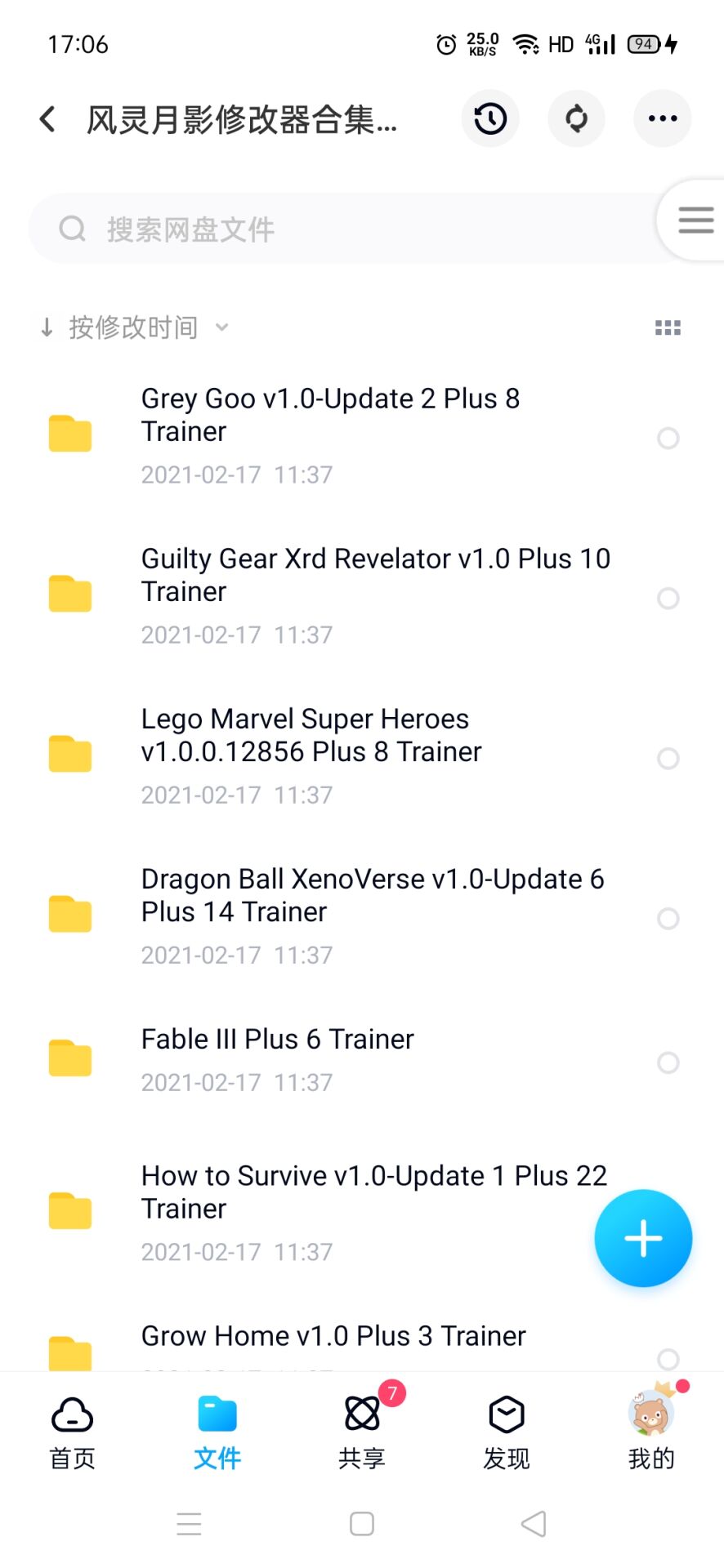The height and width of the screenshot is (1568, 724).
Task: Go back from the folder view
Action: [48, 119]
